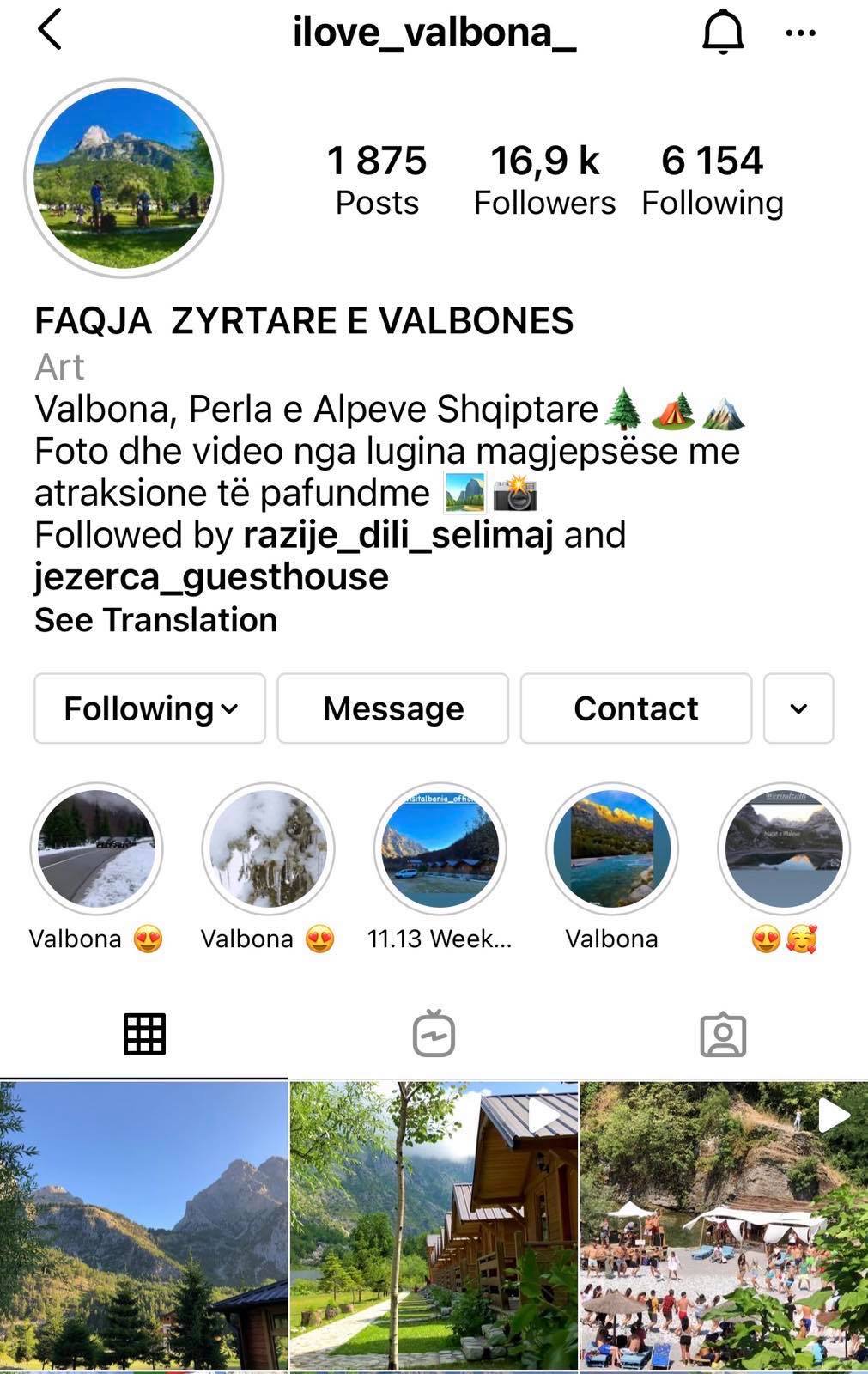Image resolution: width=868 pixels, height=1374 pixels.
Task: Open the notifications bell
Action: click(723, 33)
